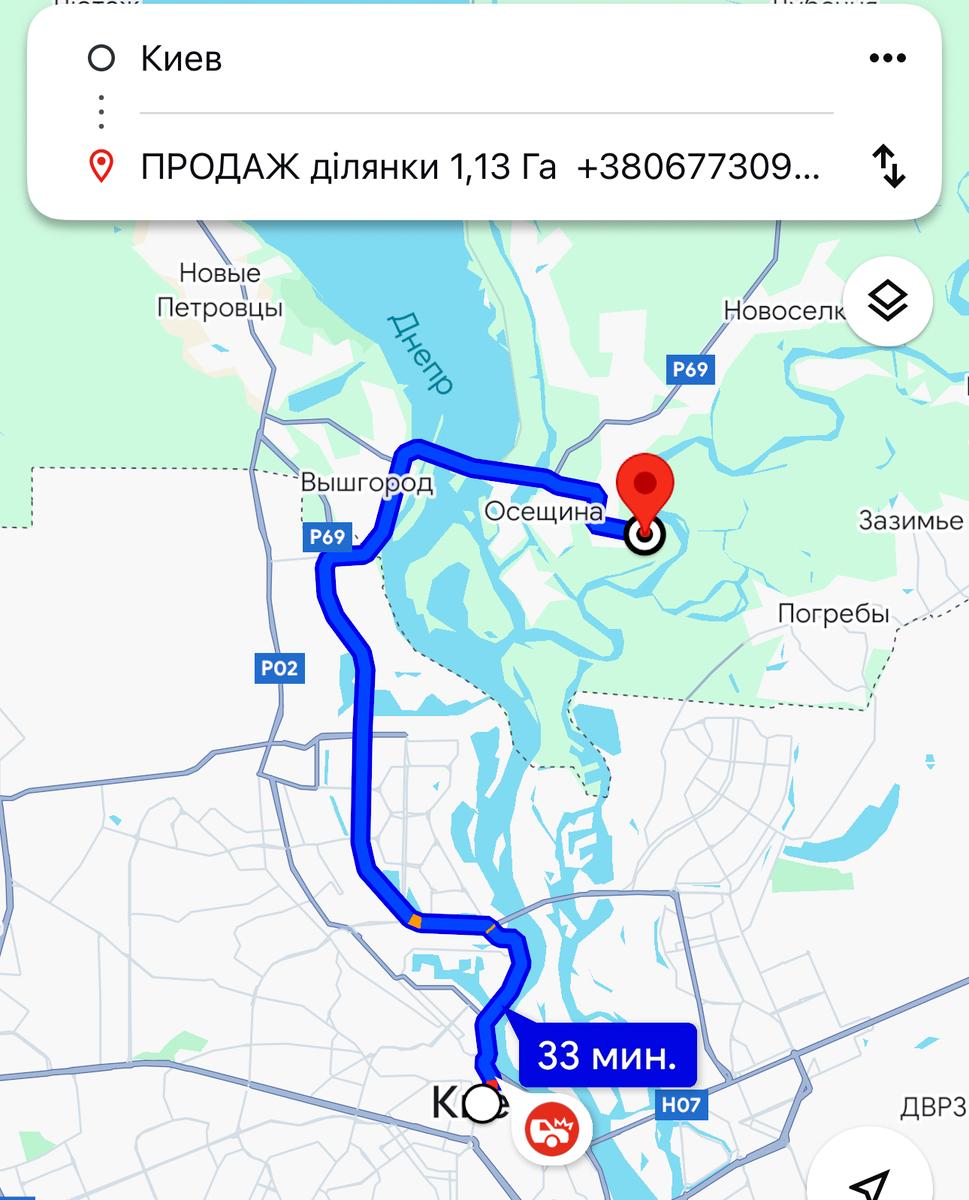Viewport: 969px width, 1200px height.
Task: Click the origin circle icon next to Киев
Action: pyautogui.click(x=101, y=57)
